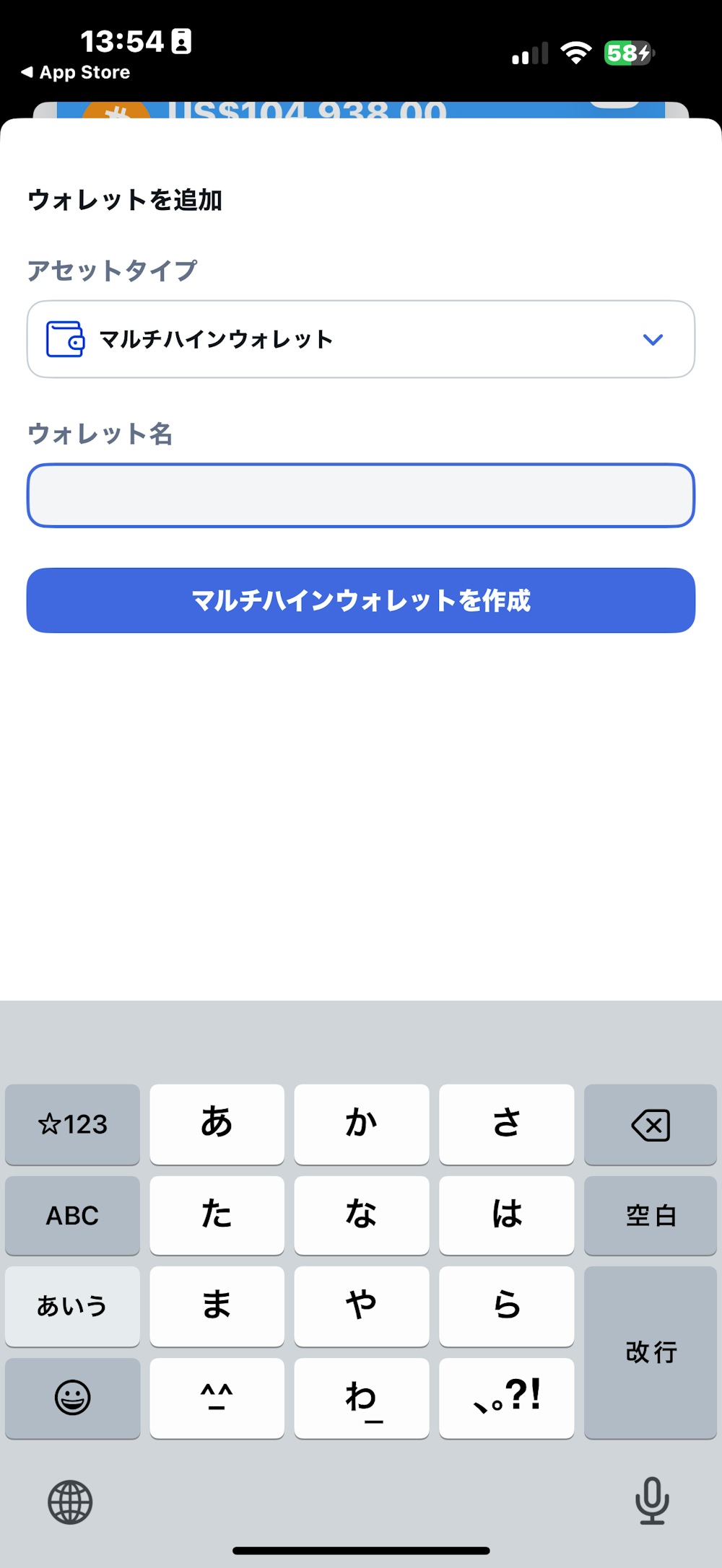Tap マルチハインウォレットを作成 to create the wallet

pyautogui.click(x=360, y=600)
